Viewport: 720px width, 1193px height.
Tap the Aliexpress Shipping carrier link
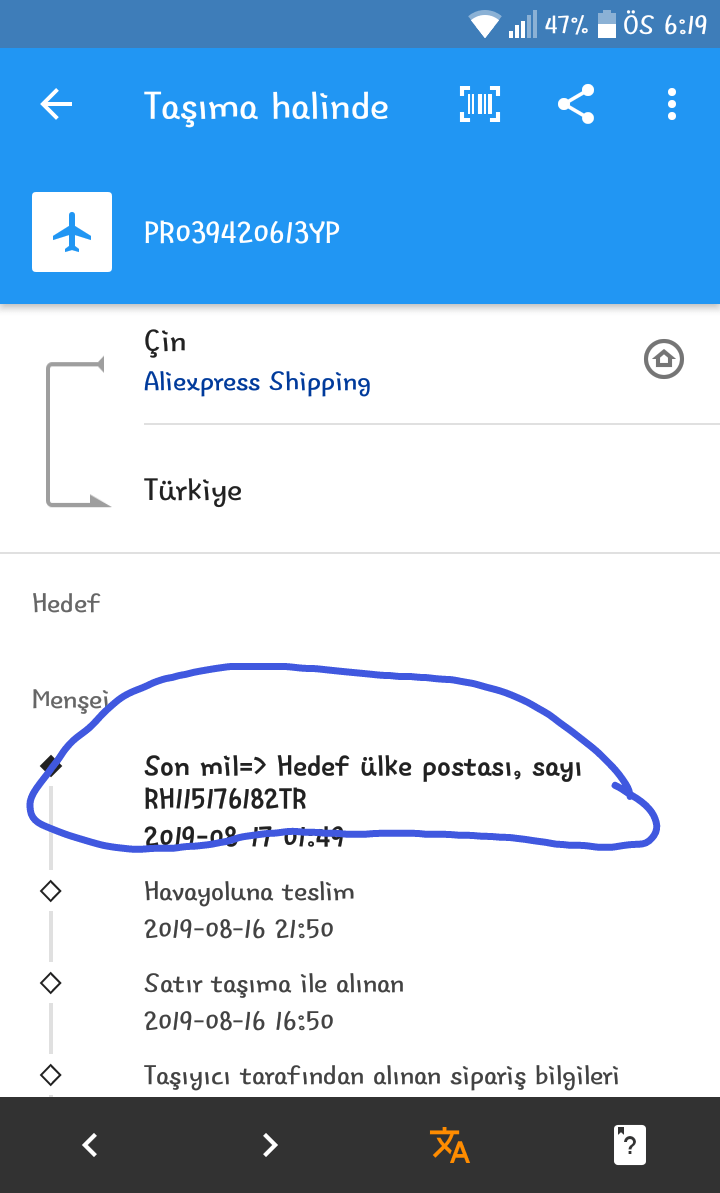257,382
